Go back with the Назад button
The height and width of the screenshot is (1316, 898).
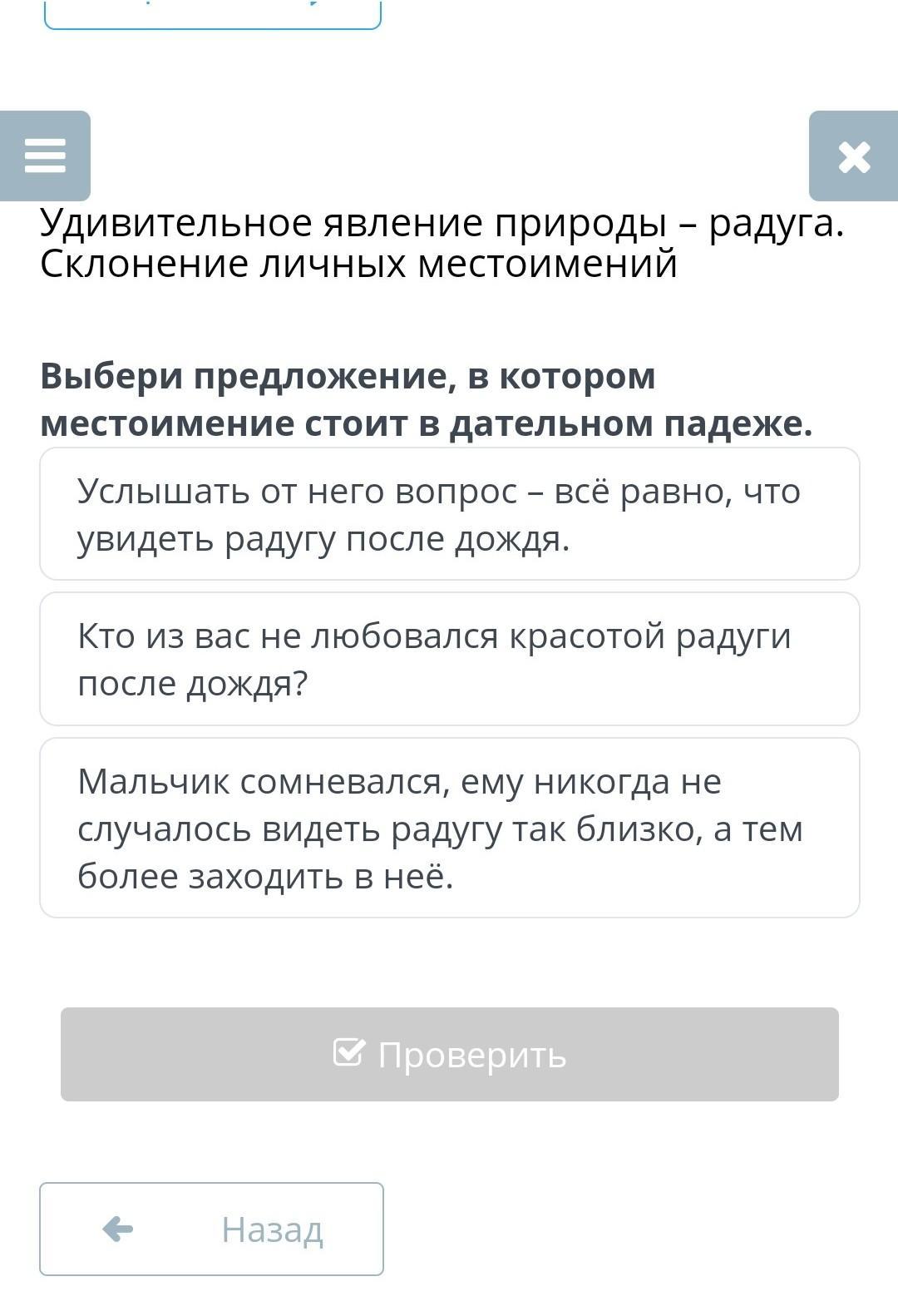[x=211, y=1229]
